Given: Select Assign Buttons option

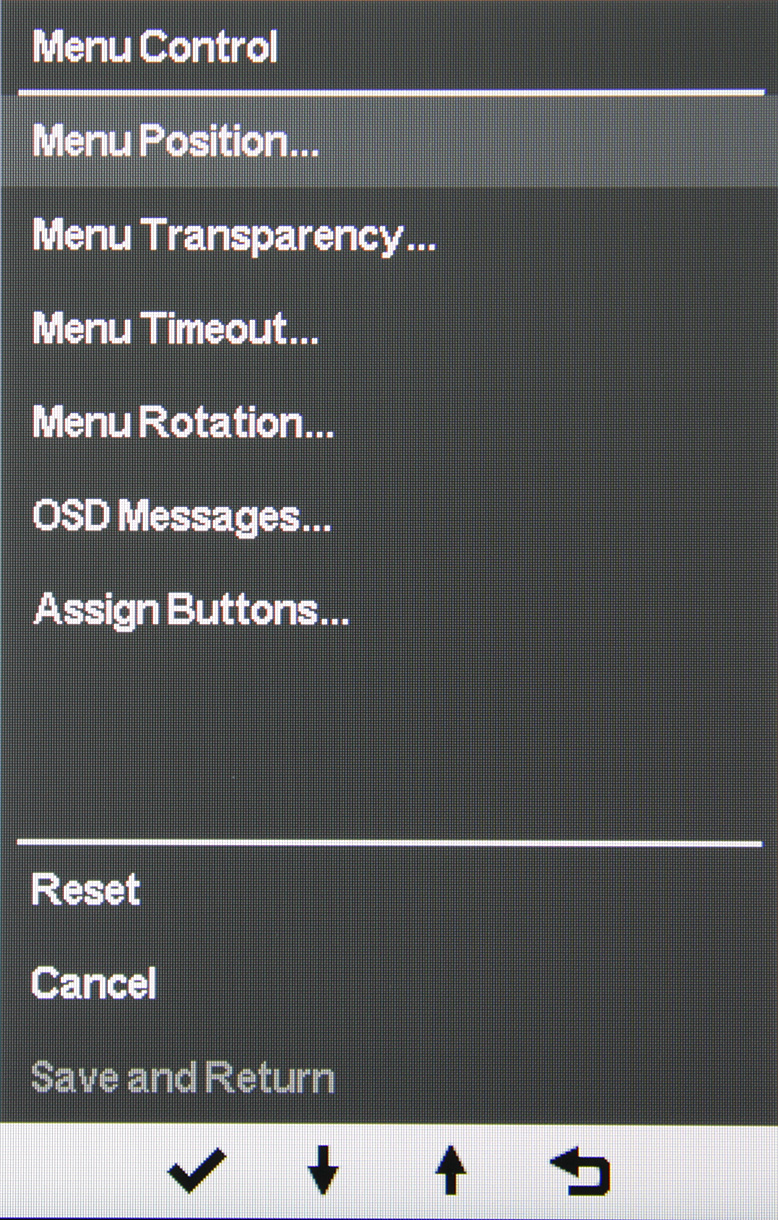Looking at the screenshot, I should coord(191,609).
